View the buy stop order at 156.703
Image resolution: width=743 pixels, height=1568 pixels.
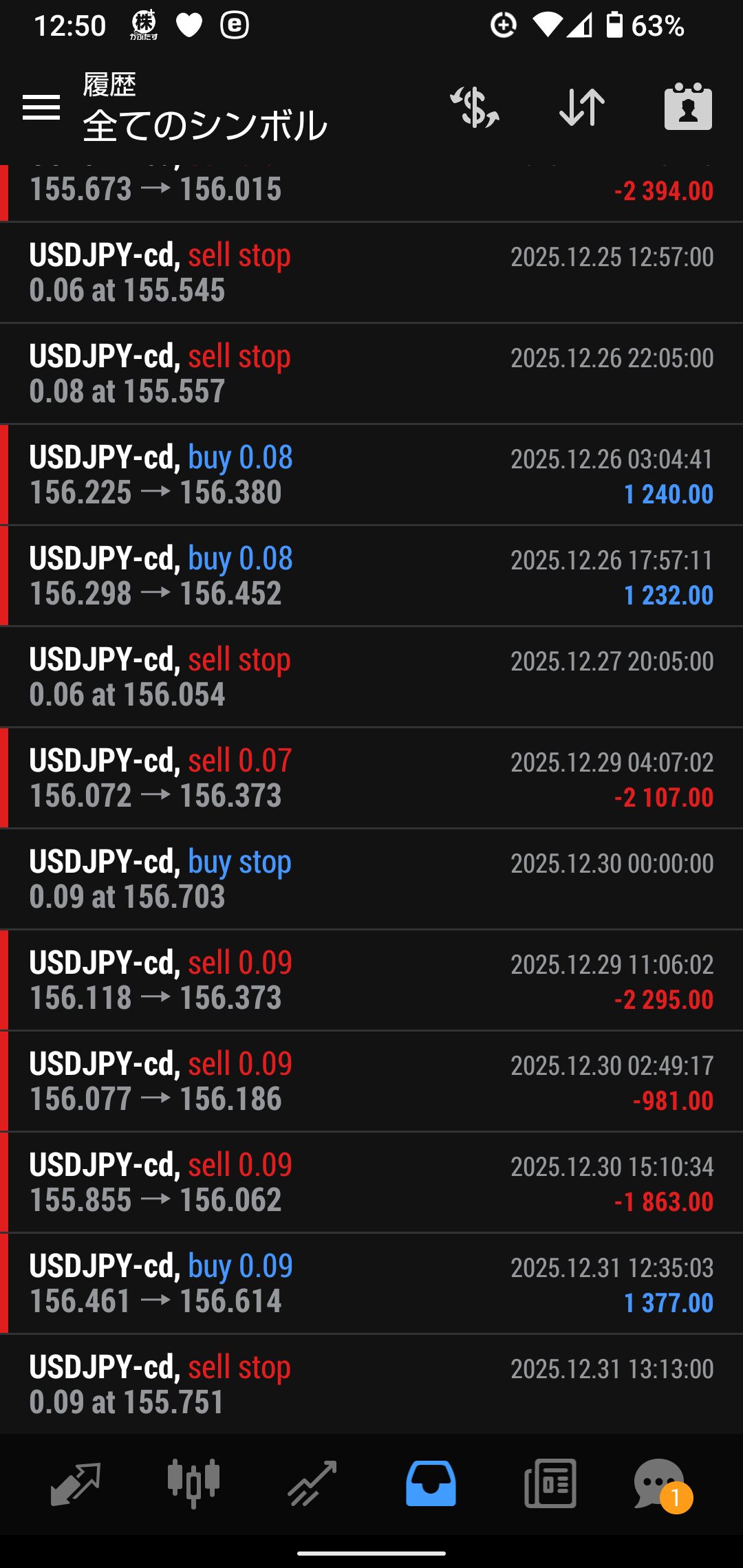point(371,880)
